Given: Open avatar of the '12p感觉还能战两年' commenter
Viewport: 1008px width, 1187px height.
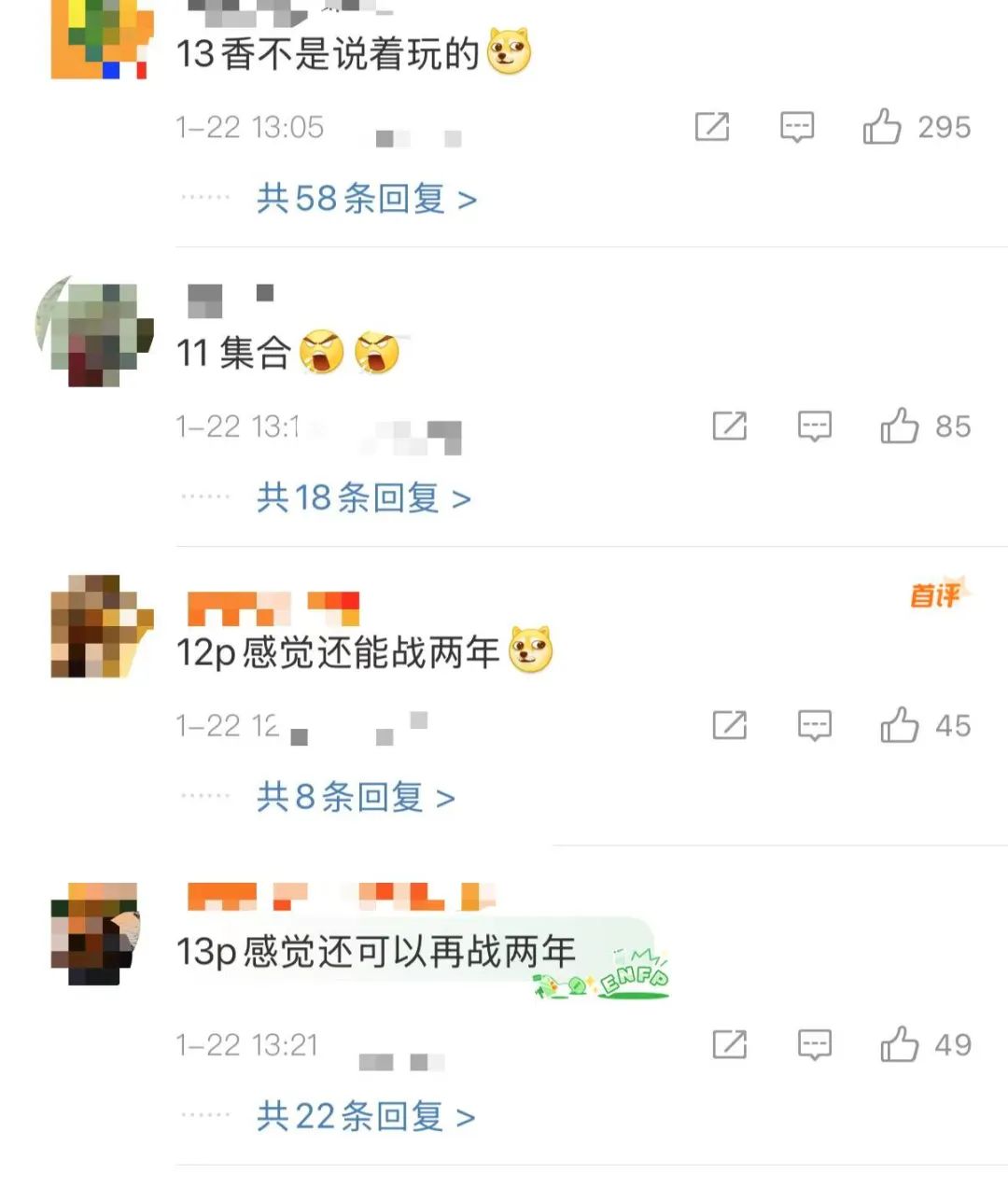Looking at the screenshot, I should [x=99, y=626].
